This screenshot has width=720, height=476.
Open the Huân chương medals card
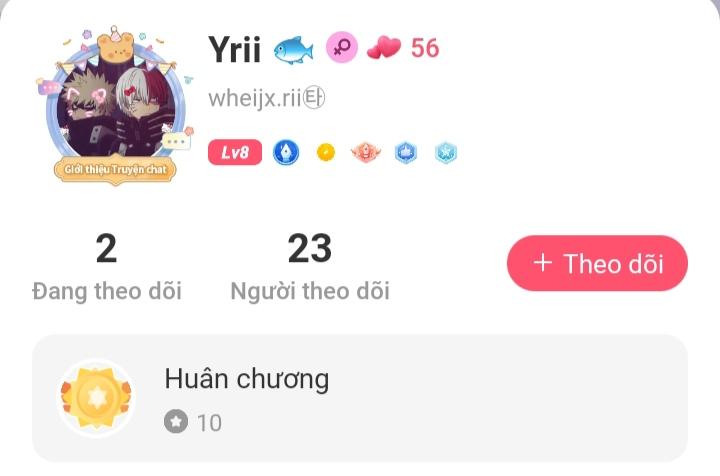point(360,398)
